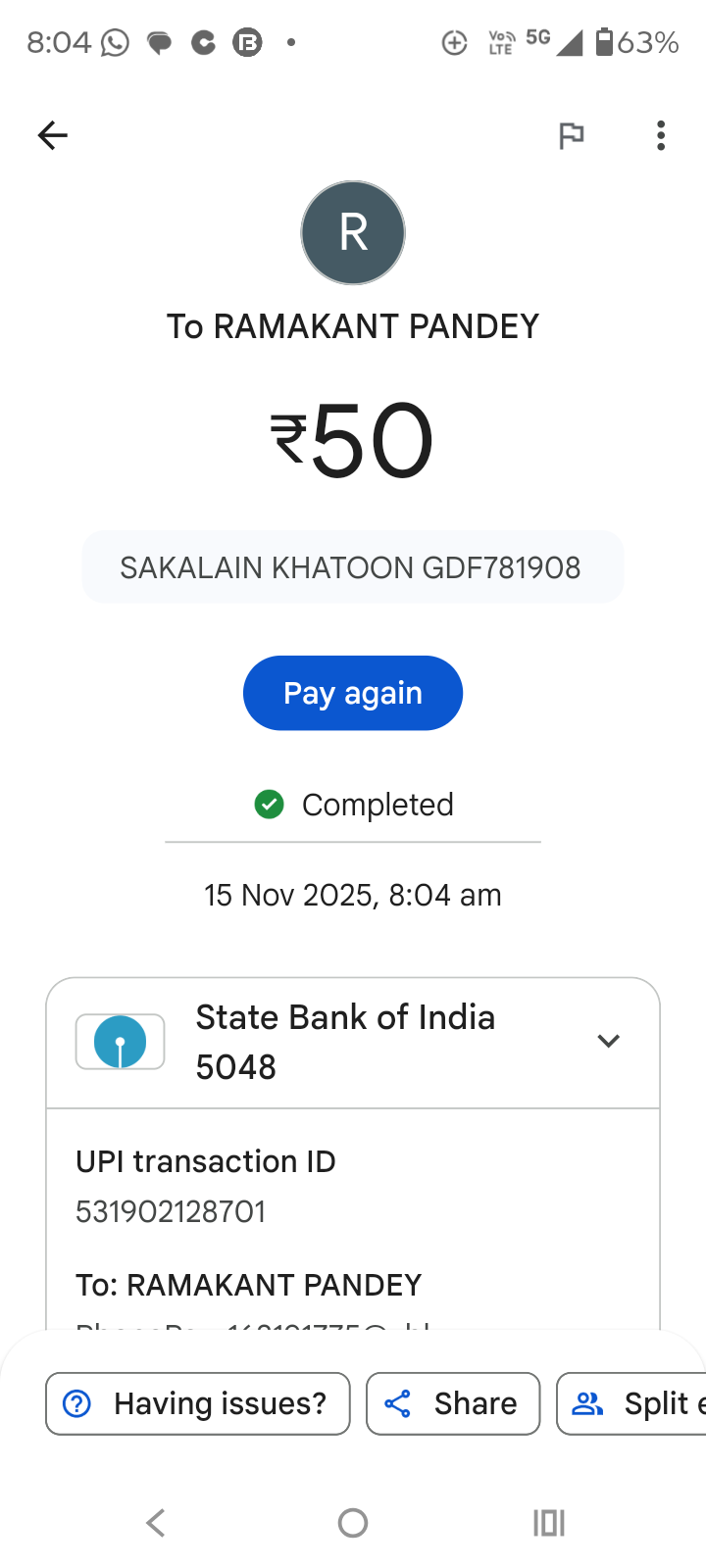Screen dimensions: 706x1568
Task: Share this payment receipt
Action: (x=453, y=1403)
